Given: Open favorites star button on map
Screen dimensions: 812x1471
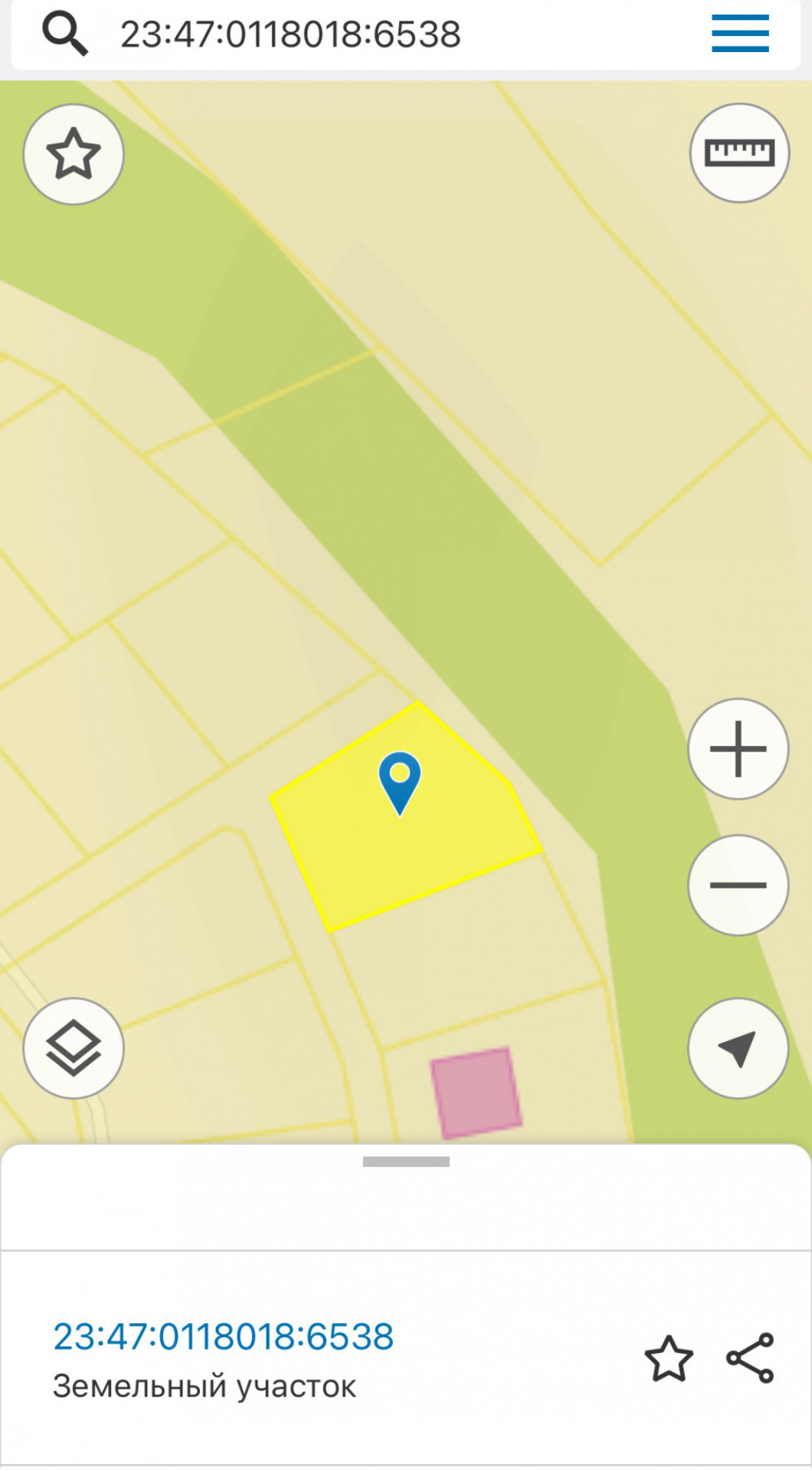Looking at the screenshot, I should coord(74,154).
